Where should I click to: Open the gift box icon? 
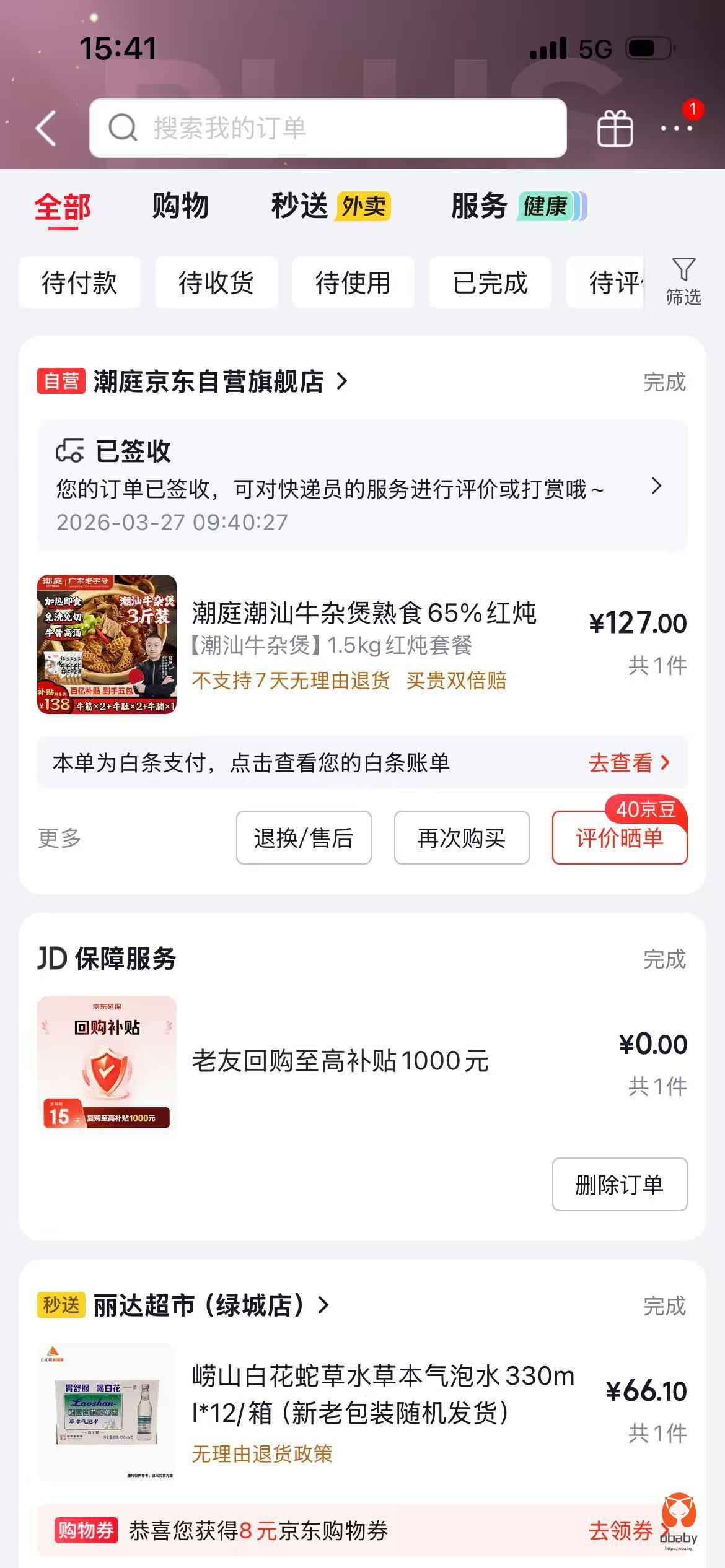(x=615, y=128)
